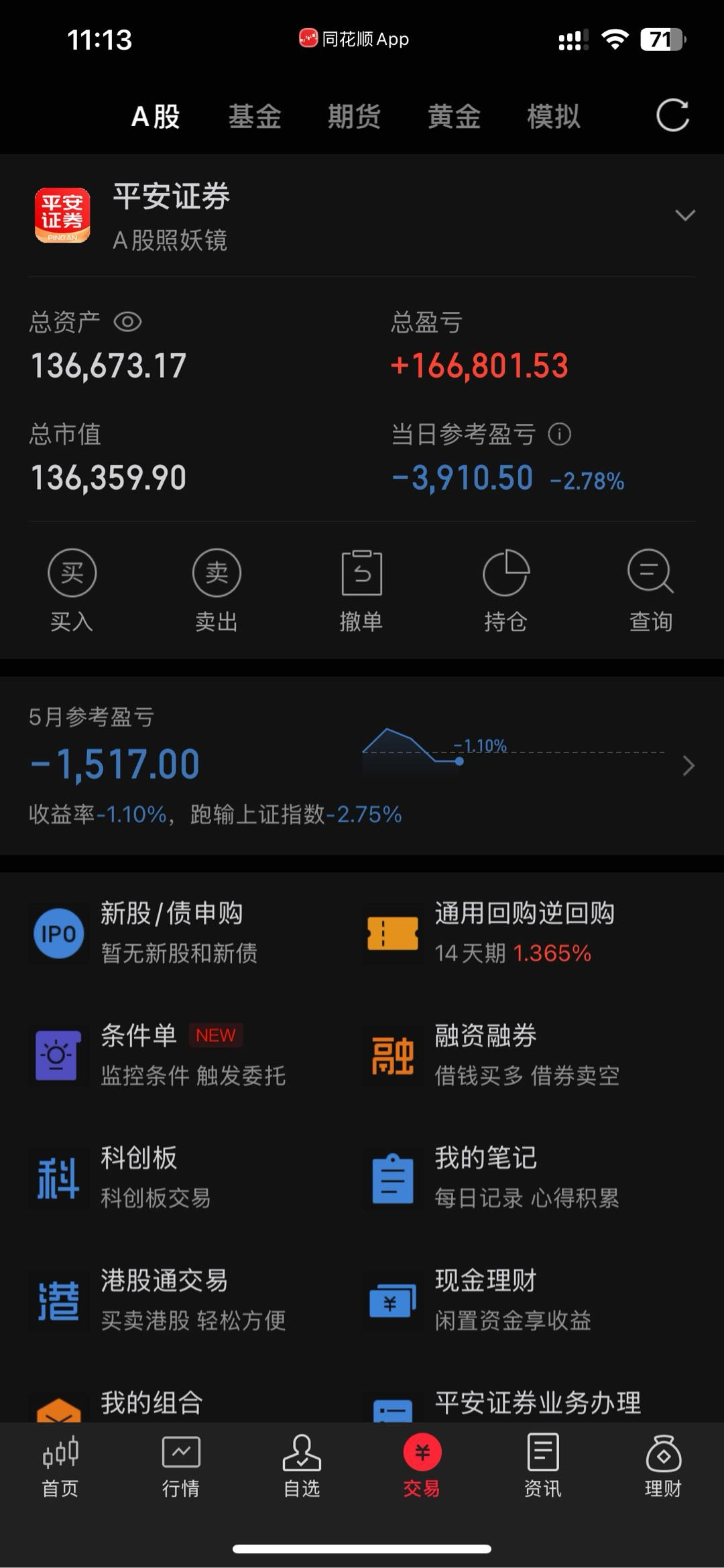Image resolution: width=724 pixels, height=1568 pixels.
Task: Switch to the 期货 tab
Action: click(354, 116)
